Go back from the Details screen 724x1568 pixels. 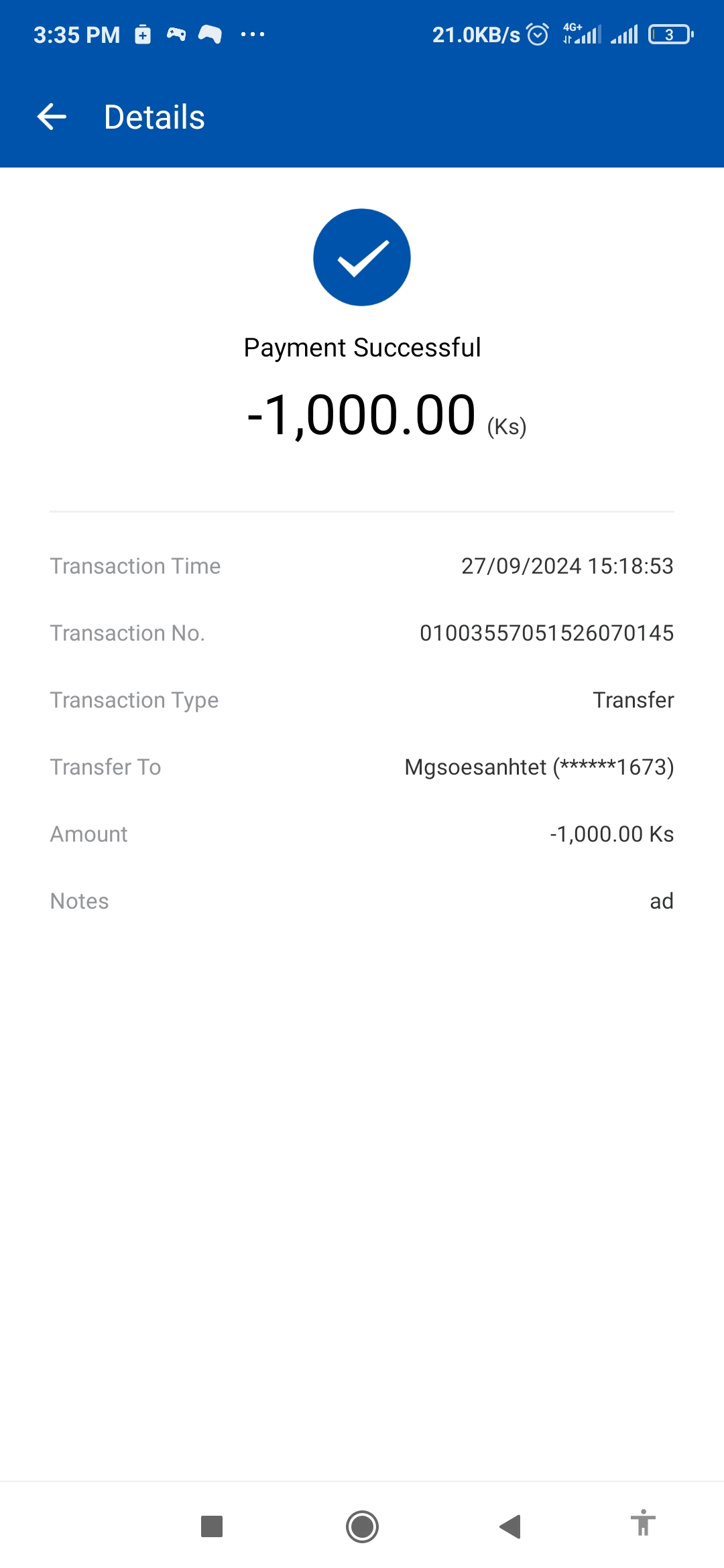(x=52, y=117)
